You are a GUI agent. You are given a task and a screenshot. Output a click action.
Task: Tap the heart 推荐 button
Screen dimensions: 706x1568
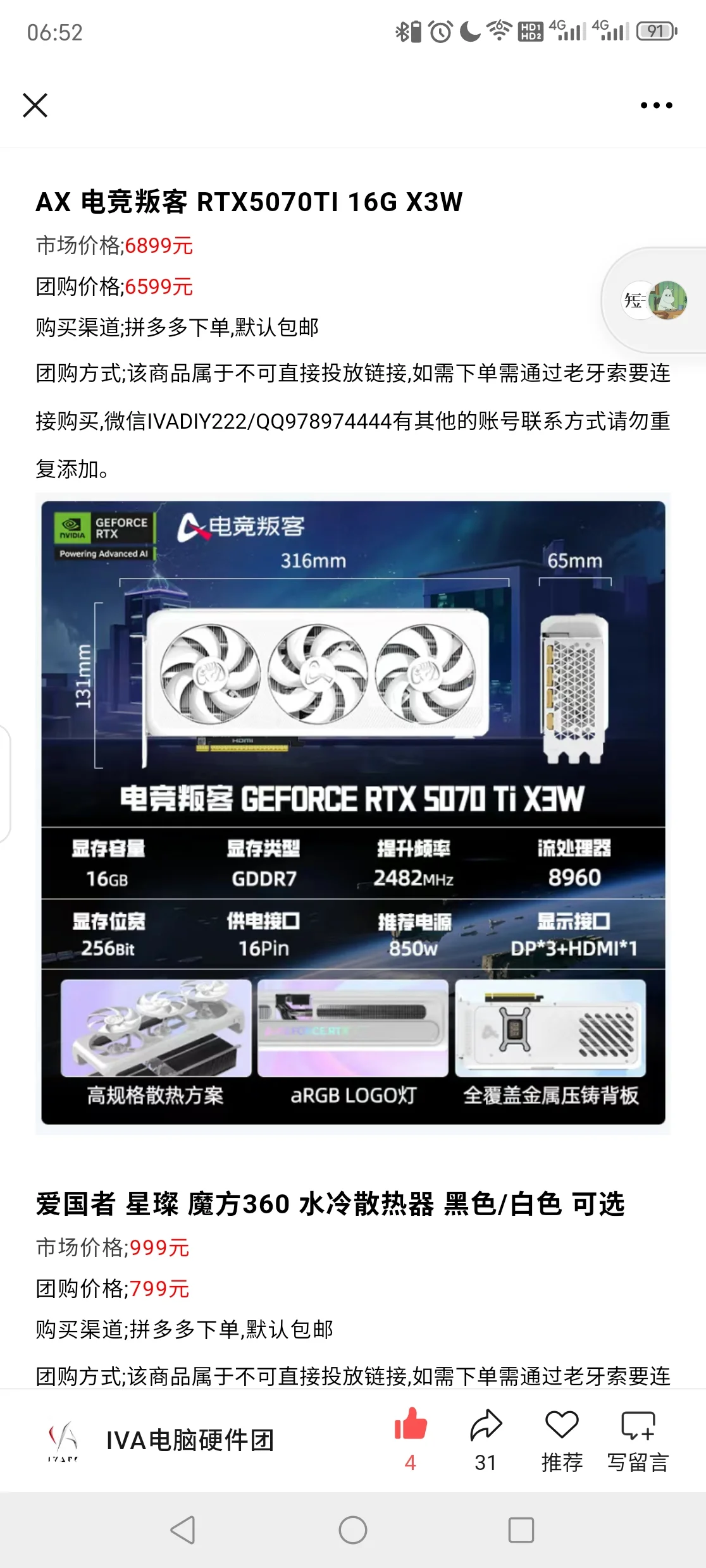[x=562, y=1439]
